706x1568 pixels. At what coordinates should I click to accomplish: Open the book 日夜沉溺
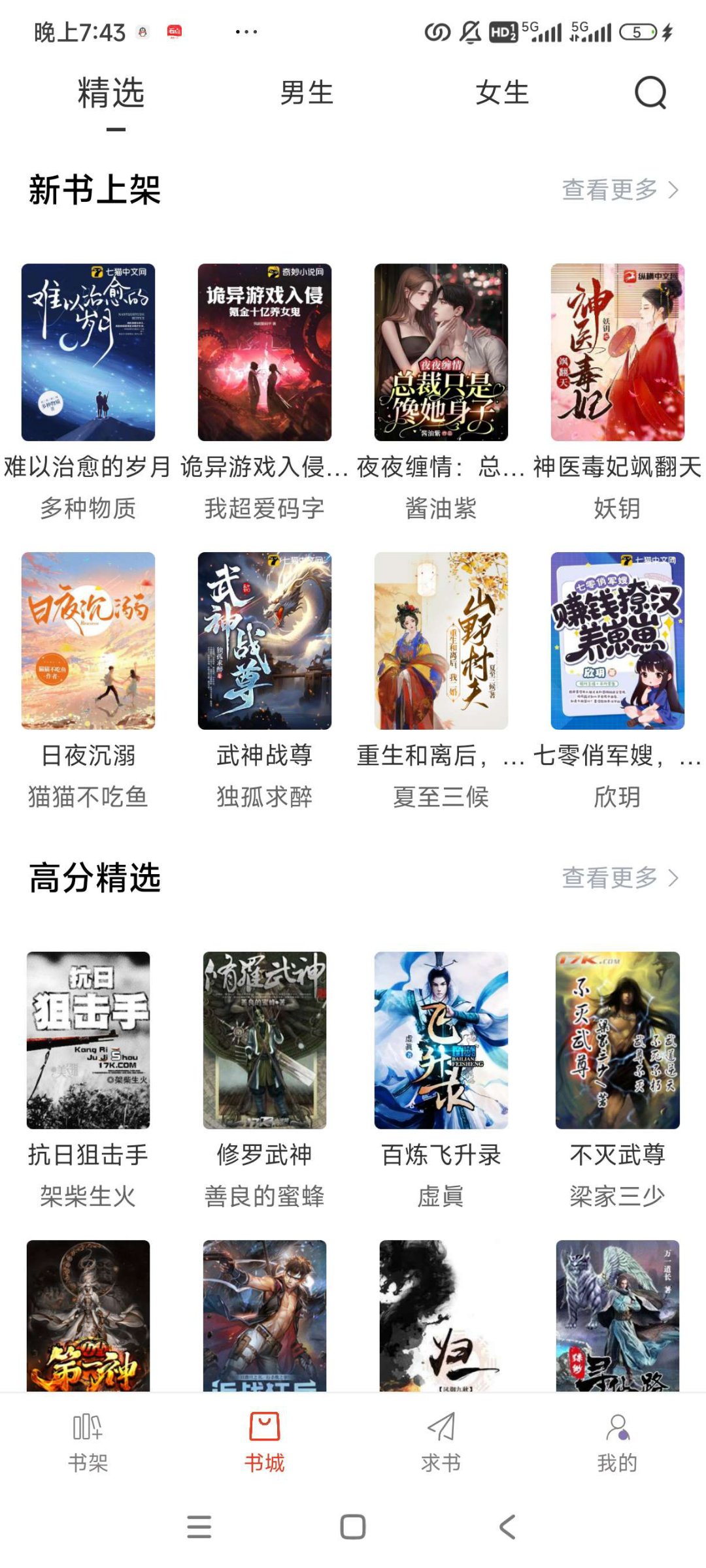pyautogui.click(x=88, y=641)
